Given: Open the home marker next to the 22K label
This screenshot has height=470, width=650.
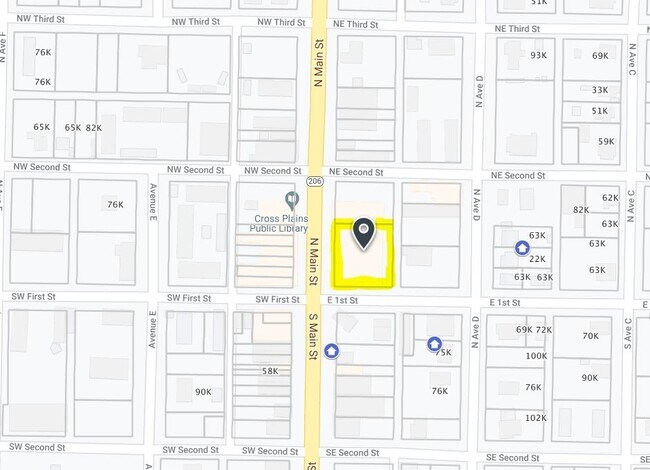Looking at the screenshot, I should coord(522,248).
